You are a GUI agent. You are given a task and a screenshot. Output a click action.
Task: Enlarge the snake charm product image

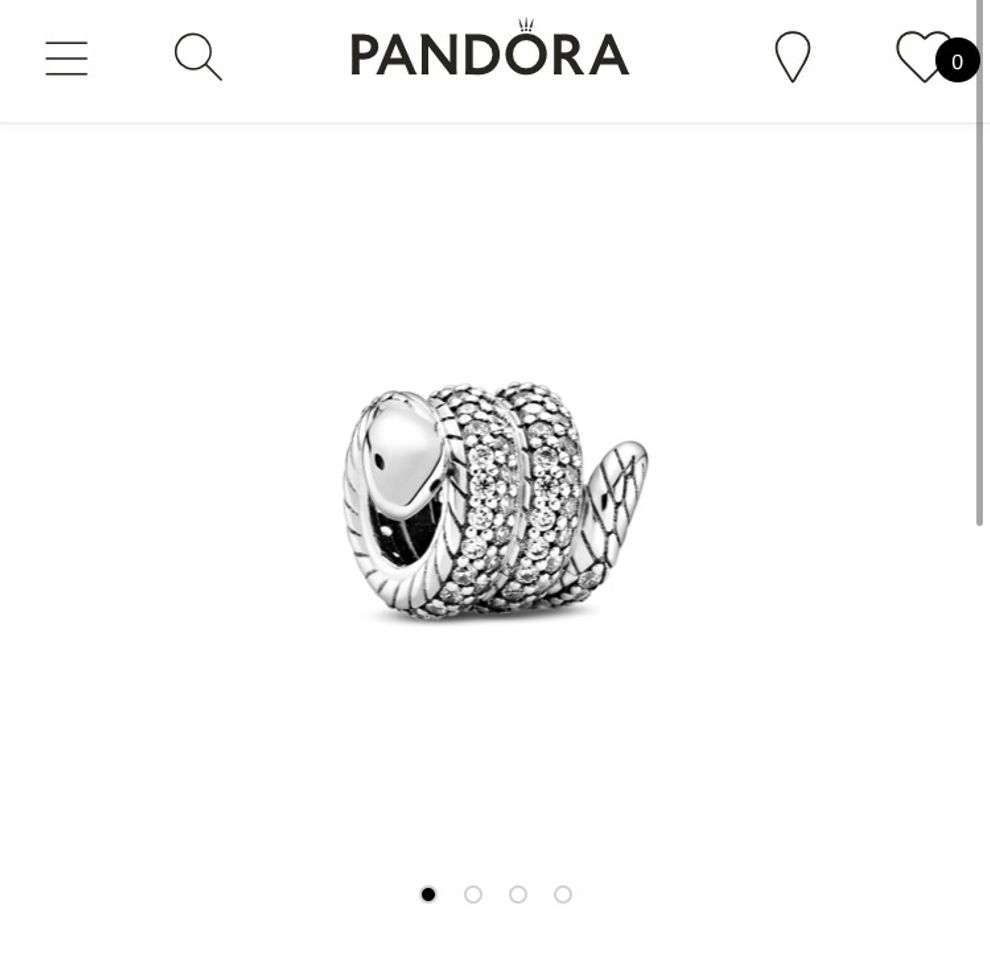tap(495, 500)
